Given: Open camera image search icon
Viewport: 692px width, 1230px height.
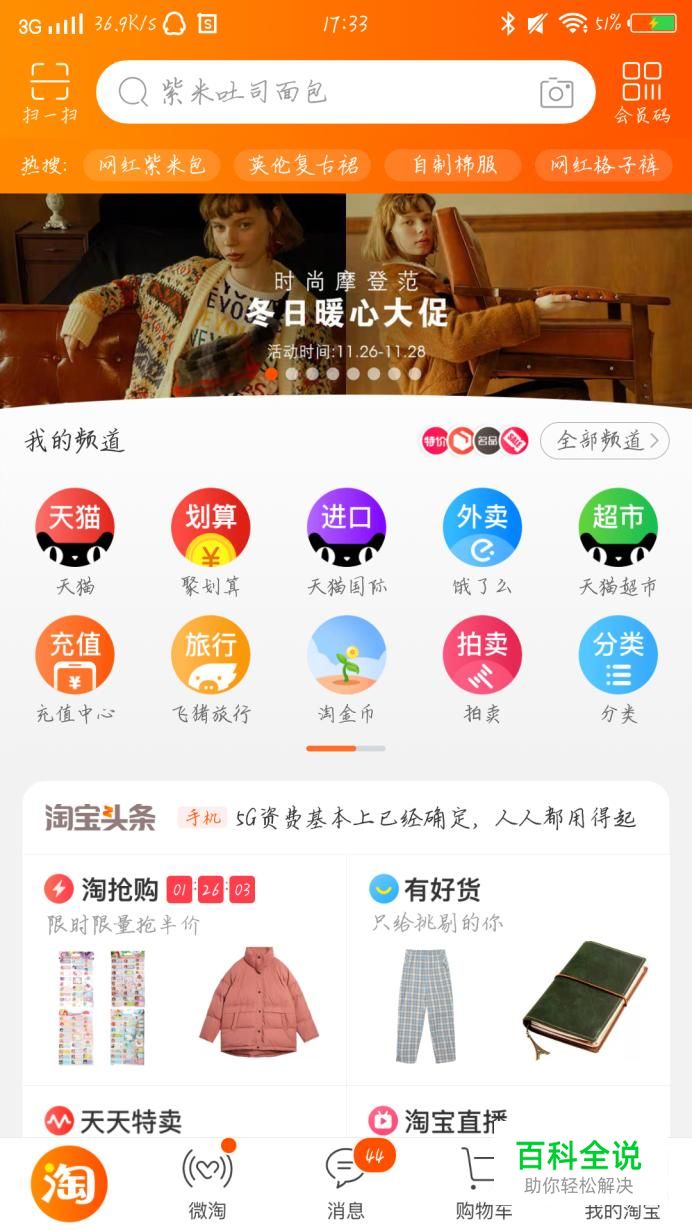Looking at the screenshot, I should click(x=556, y=93).
